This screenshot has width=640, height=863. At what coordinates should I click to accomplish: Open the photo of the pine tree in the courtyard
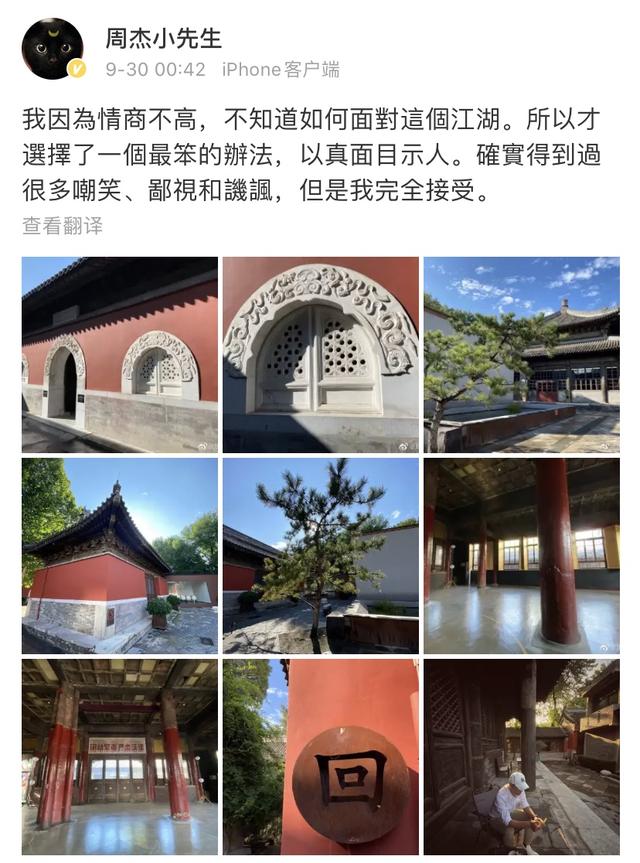[x=320, y=556]
